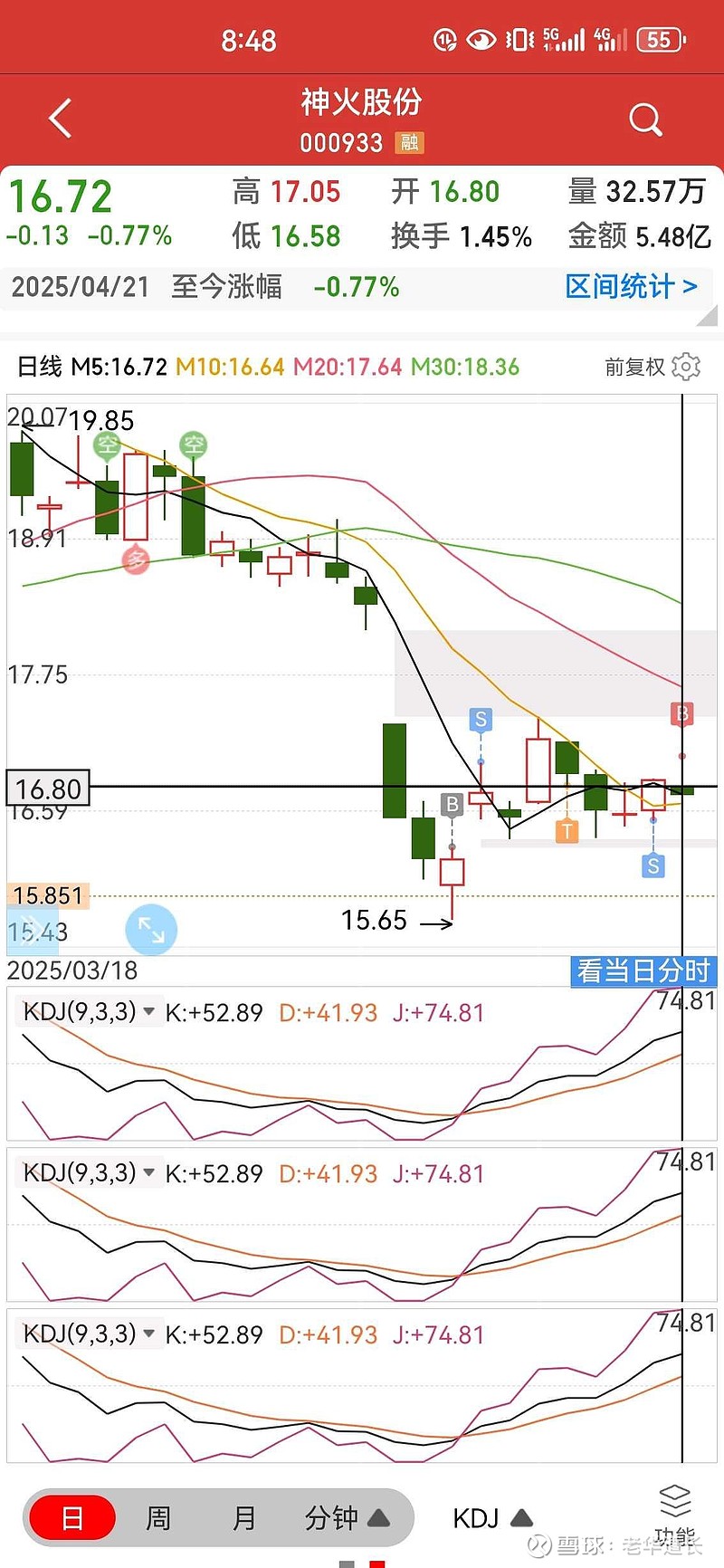This screenshot has width=724, height=1568.
Task: Switch to the 月 monthly chart tab
Action: coord(244,1518)
